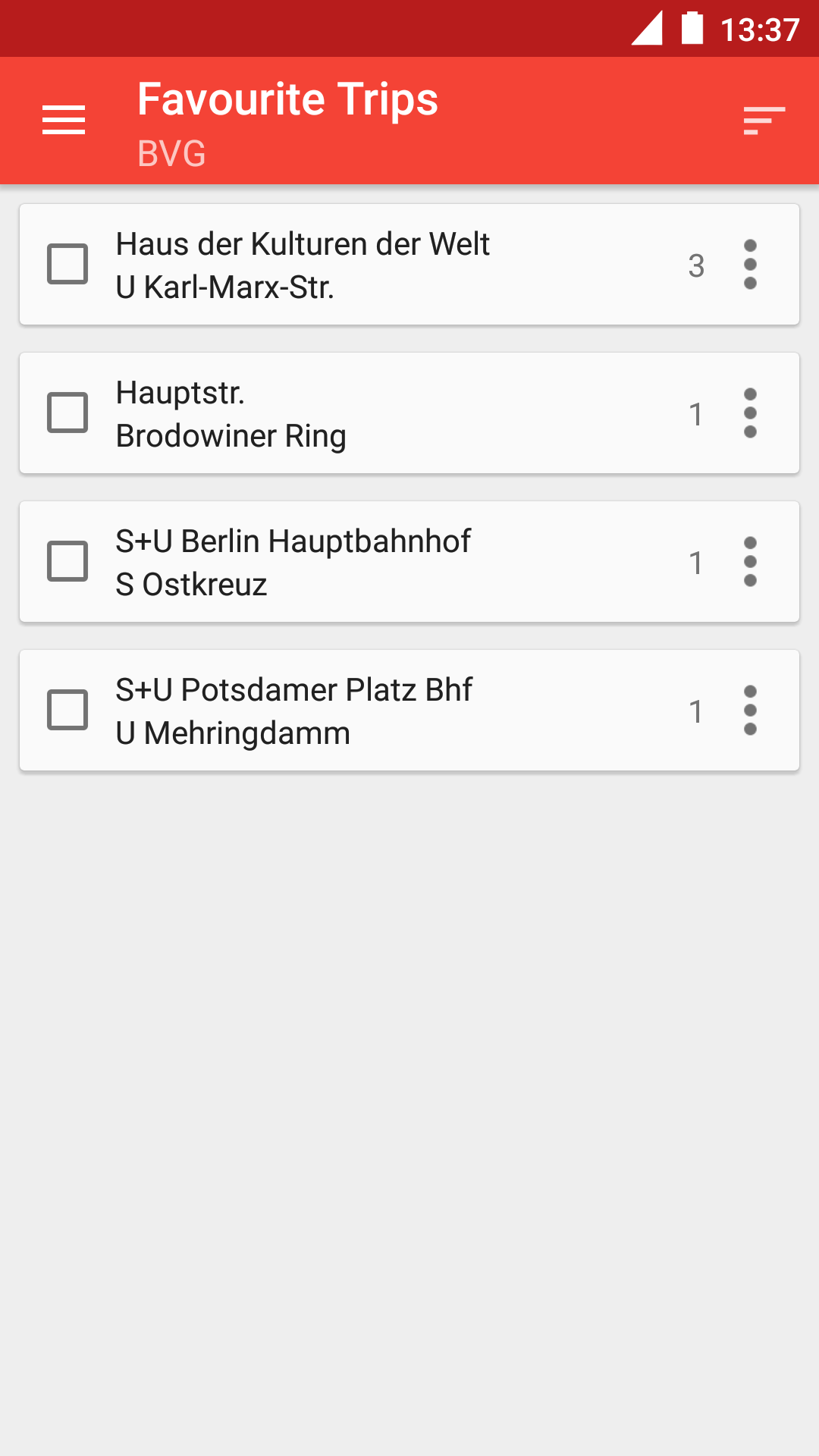The height and width of the screenshot is (1456, 819).
Task: Show more options for U Mehringdamm trip
Action: click(750, 711)
